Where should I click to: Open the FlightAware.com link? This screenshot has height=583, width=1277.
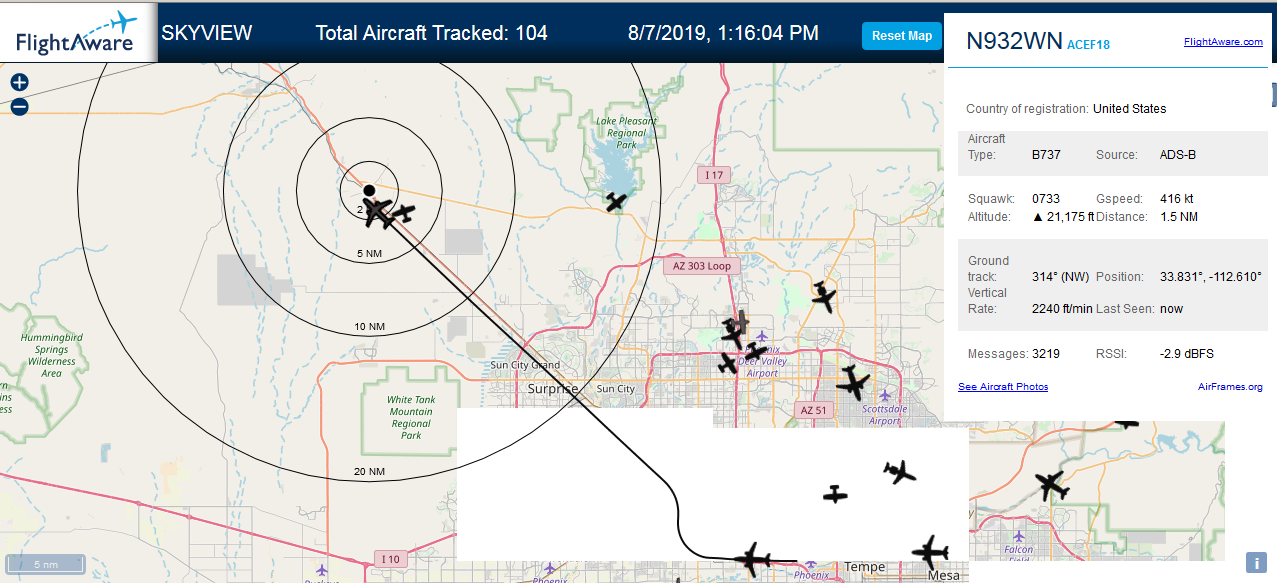(x=1223, y=42)
